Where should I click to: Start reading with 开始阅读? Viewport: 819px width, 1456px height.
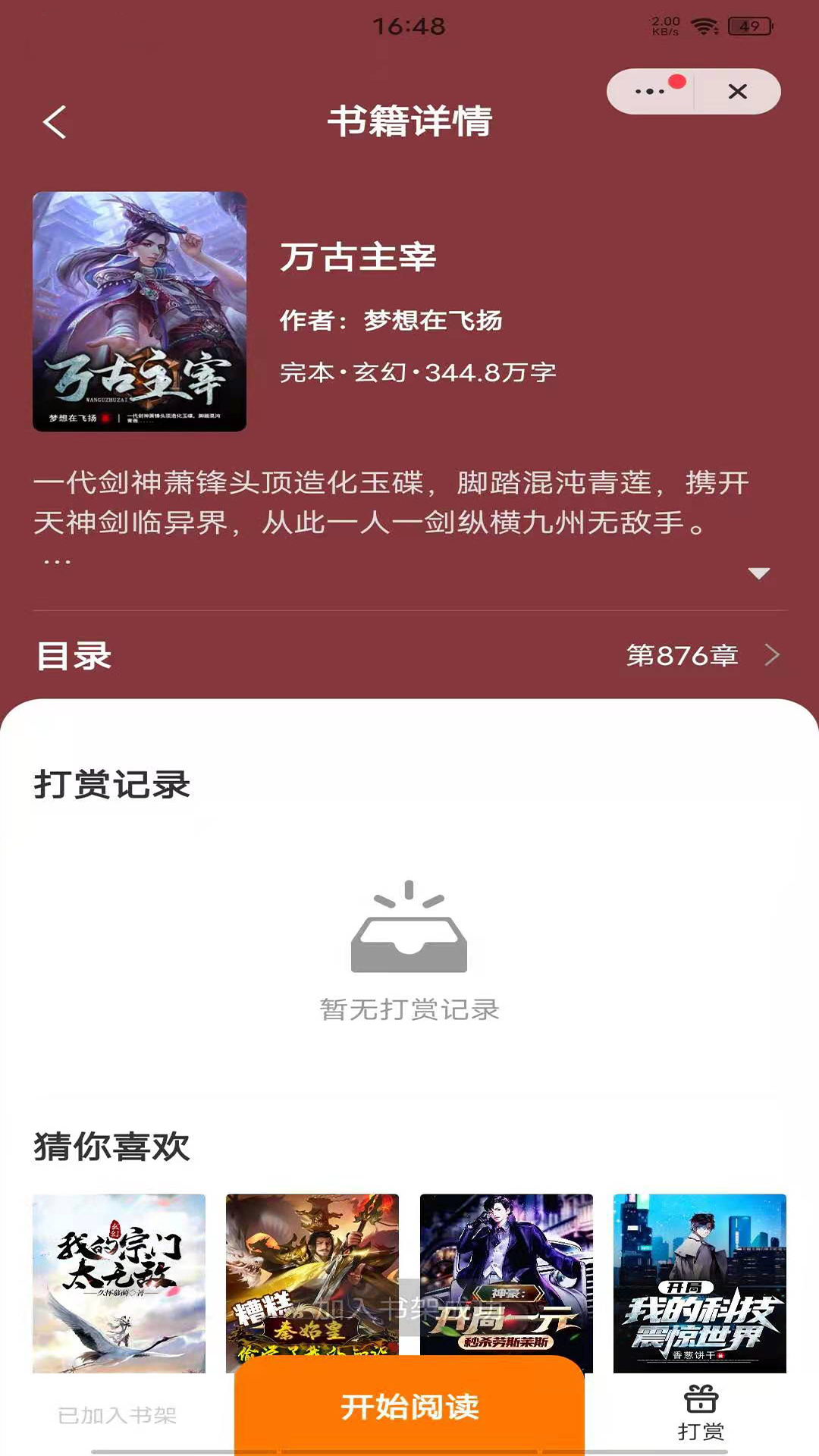coord(409,1407)
